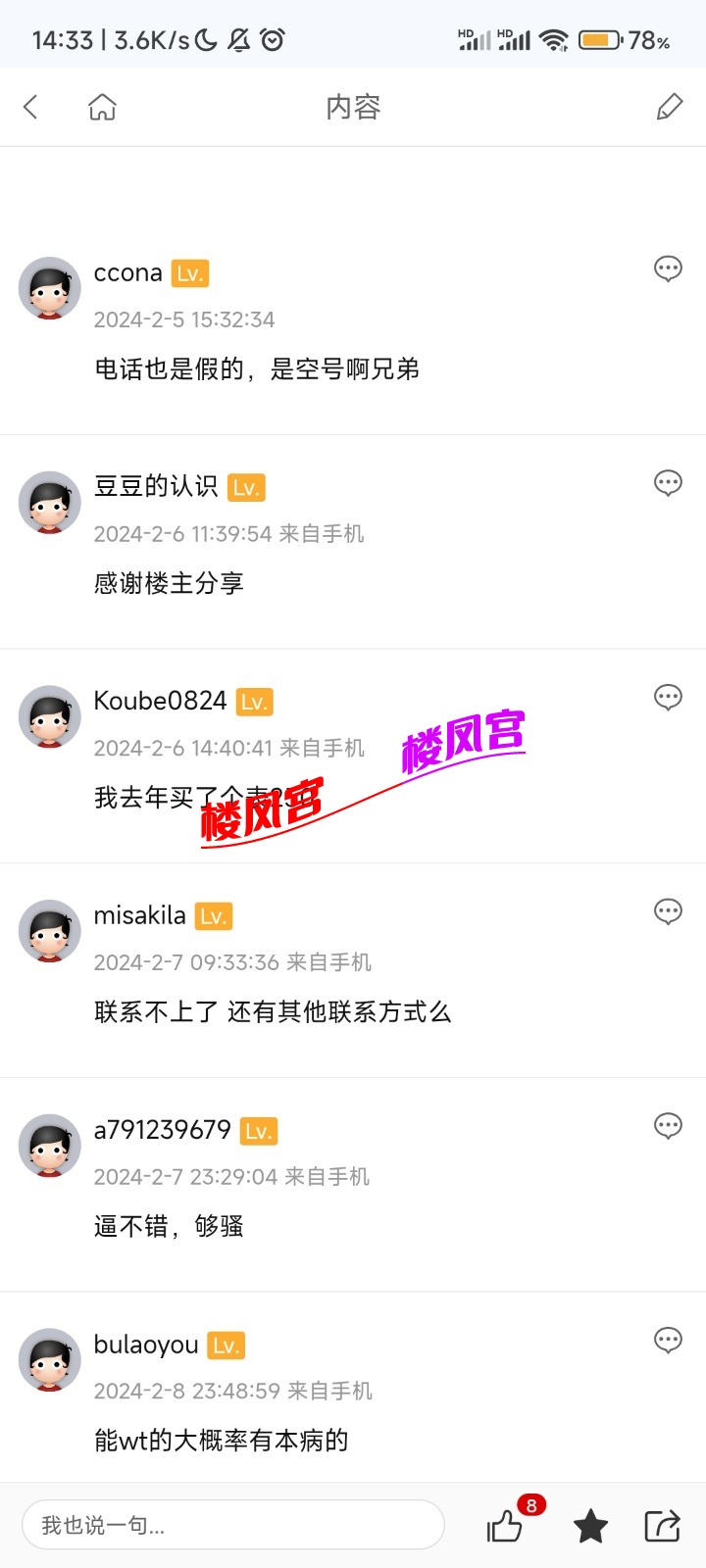Click the Lv. badge next to a791239679

(259, 1130)
